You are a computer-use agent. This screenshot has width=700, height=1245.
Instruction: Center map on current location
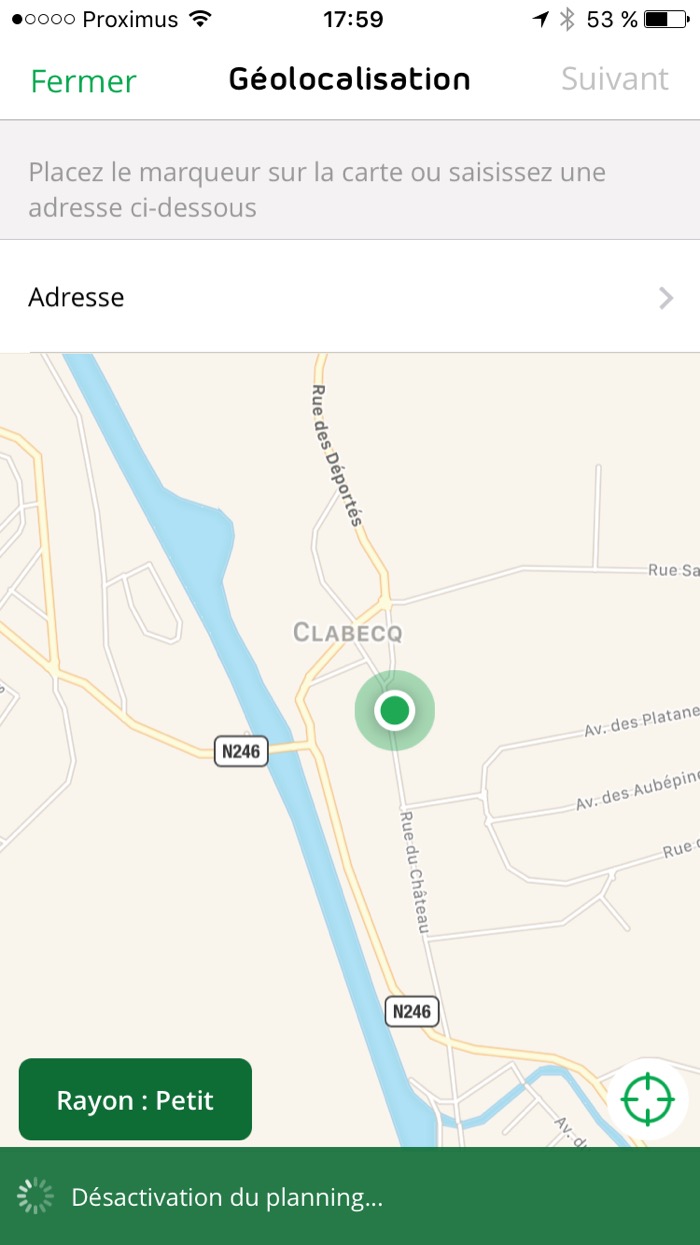647,1100
